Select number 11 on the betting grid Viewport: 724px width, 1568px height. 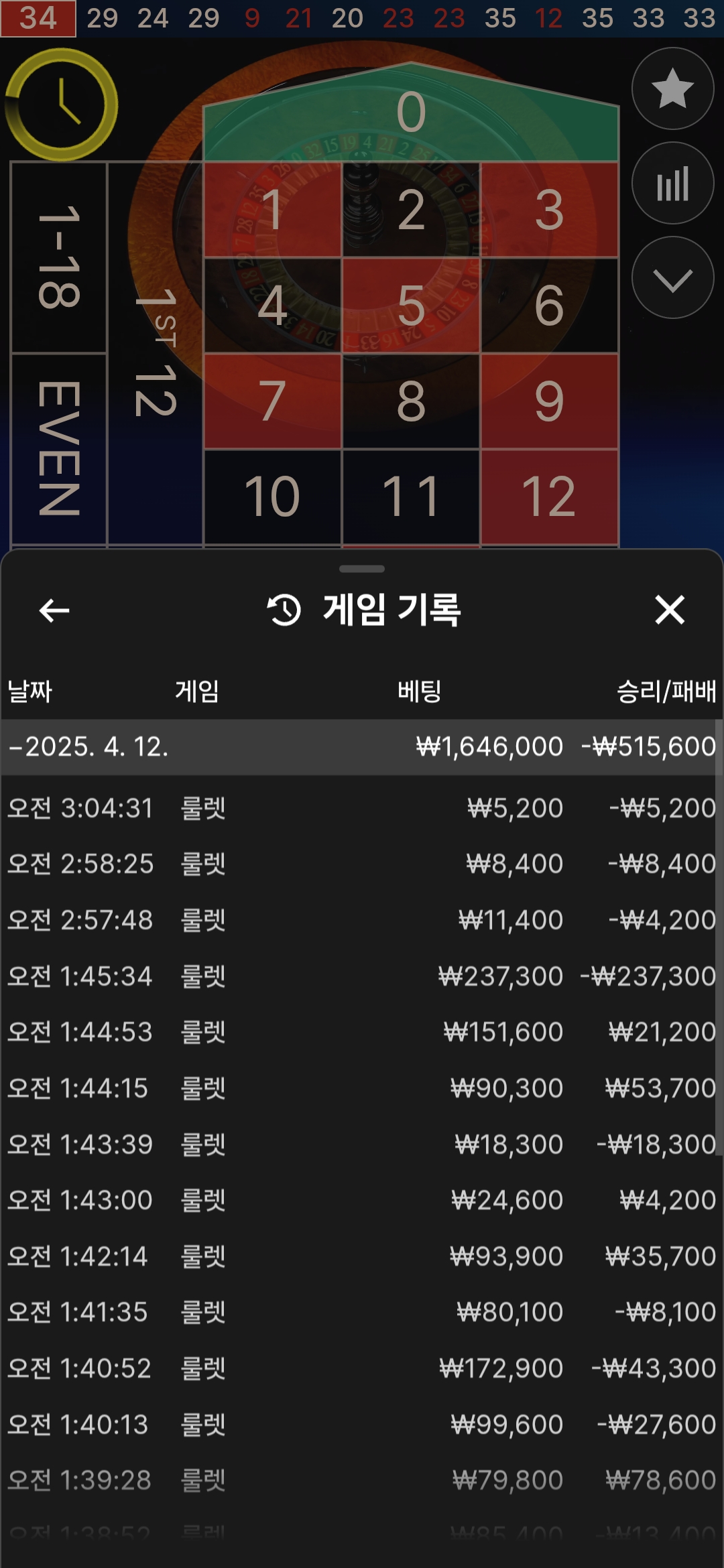(411, 497)
